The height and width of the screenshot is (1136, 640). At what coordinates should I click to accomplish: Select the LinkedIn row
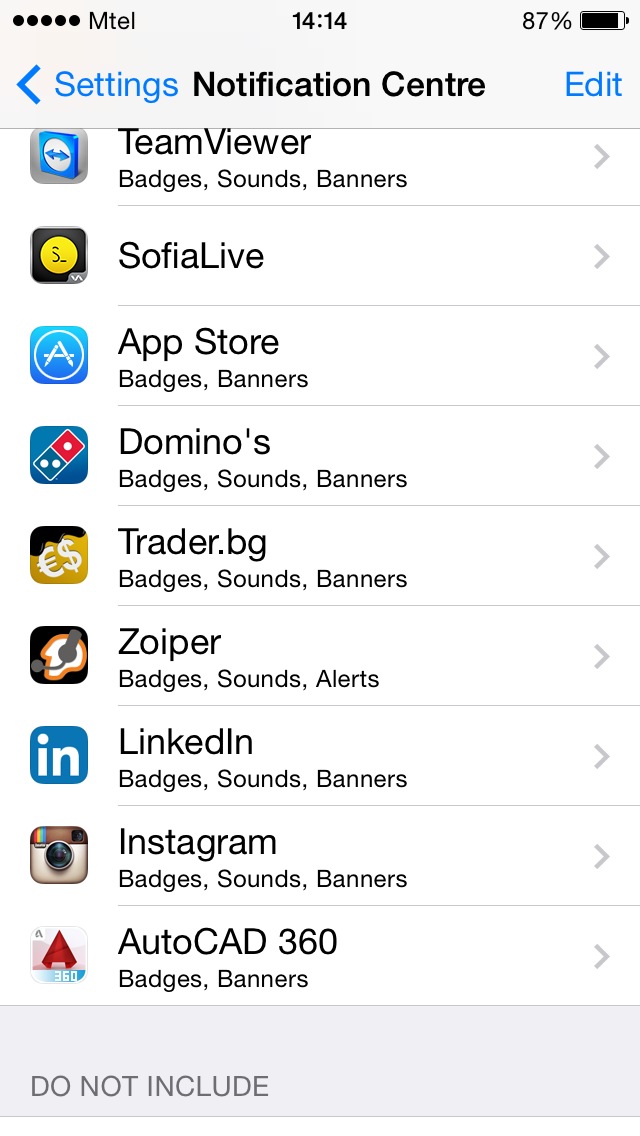coord(320,756)
